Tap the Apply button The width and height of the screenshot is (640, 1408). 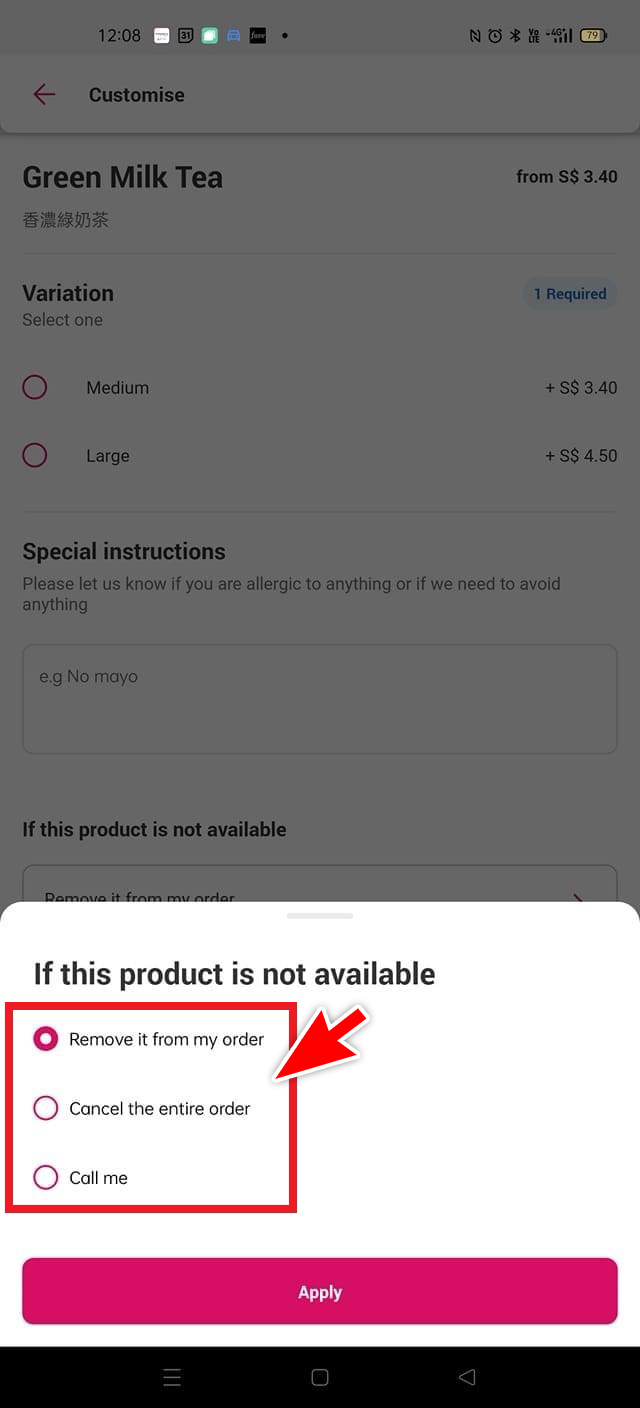pyautogui.click(x=320, y=1291)
